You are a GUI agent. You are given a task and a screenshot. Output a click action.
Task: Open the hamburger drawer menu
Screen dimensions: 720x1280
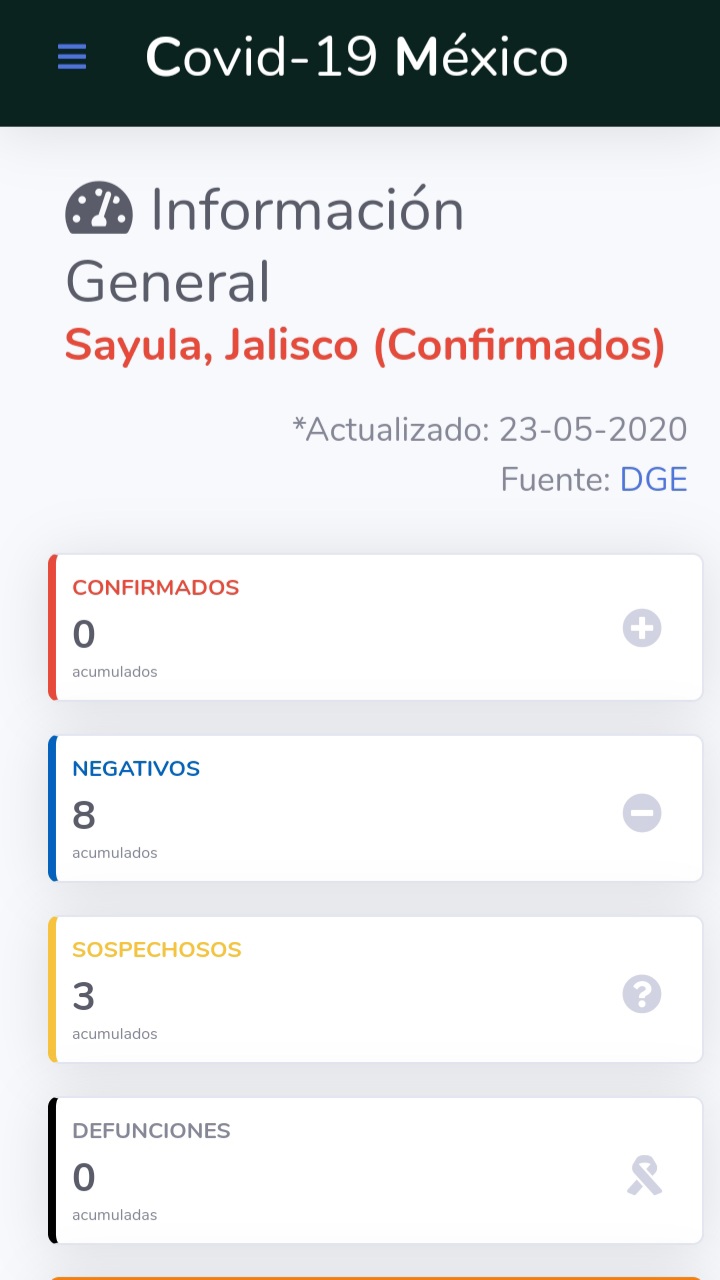(72, 56)
